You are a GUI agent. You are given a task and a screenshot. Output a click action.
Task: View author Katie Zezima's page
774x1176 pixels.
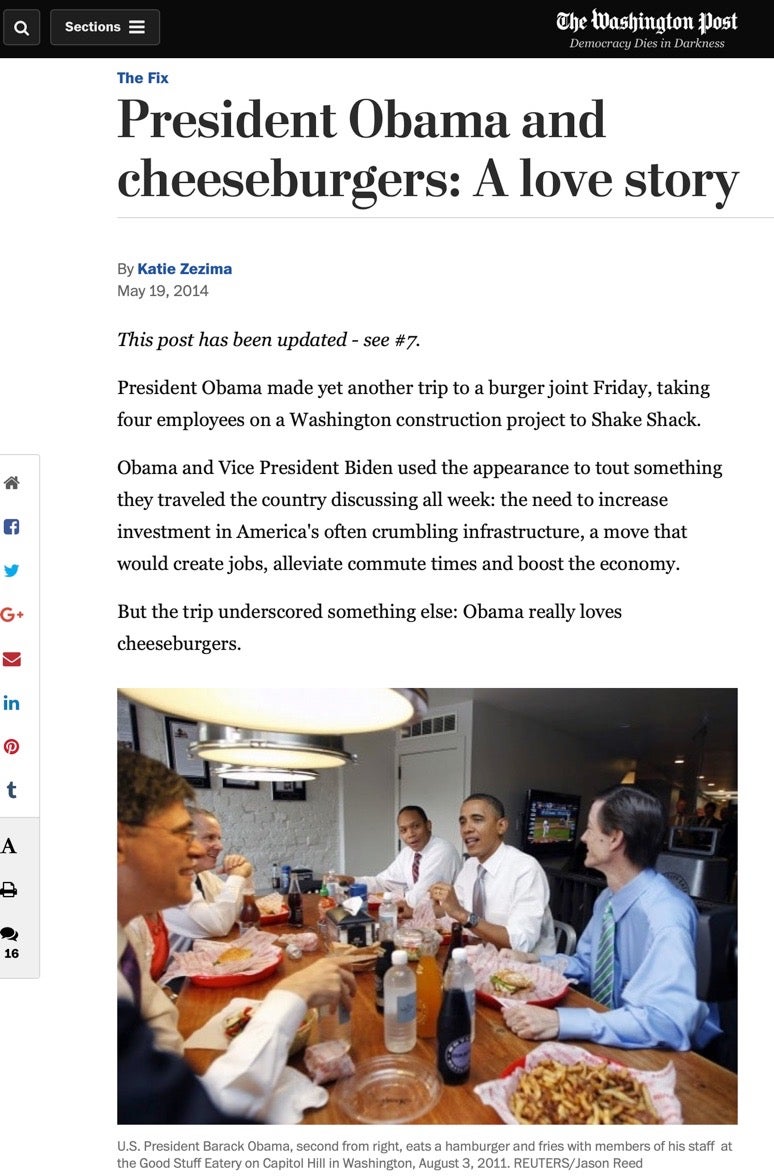pyautogui.click(x=184, y=269)
